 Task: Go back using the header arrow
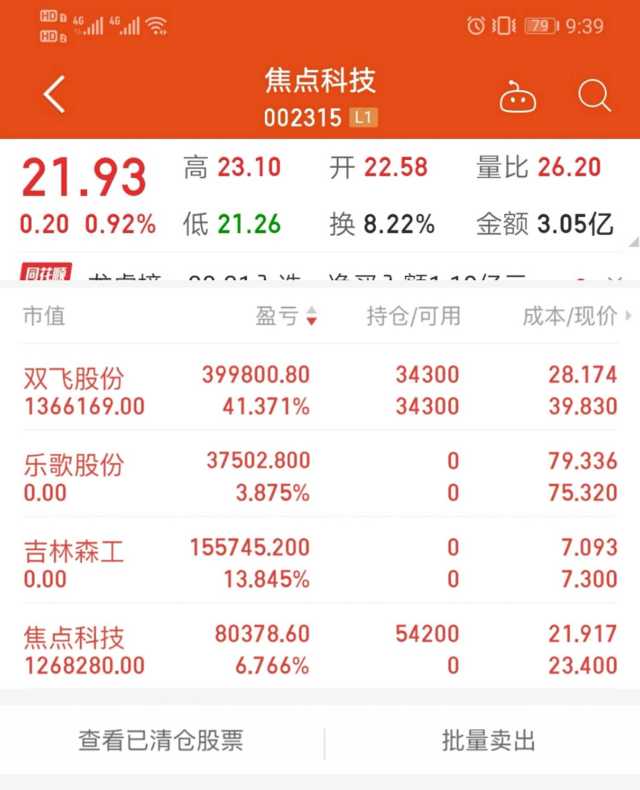coord(54,96)
